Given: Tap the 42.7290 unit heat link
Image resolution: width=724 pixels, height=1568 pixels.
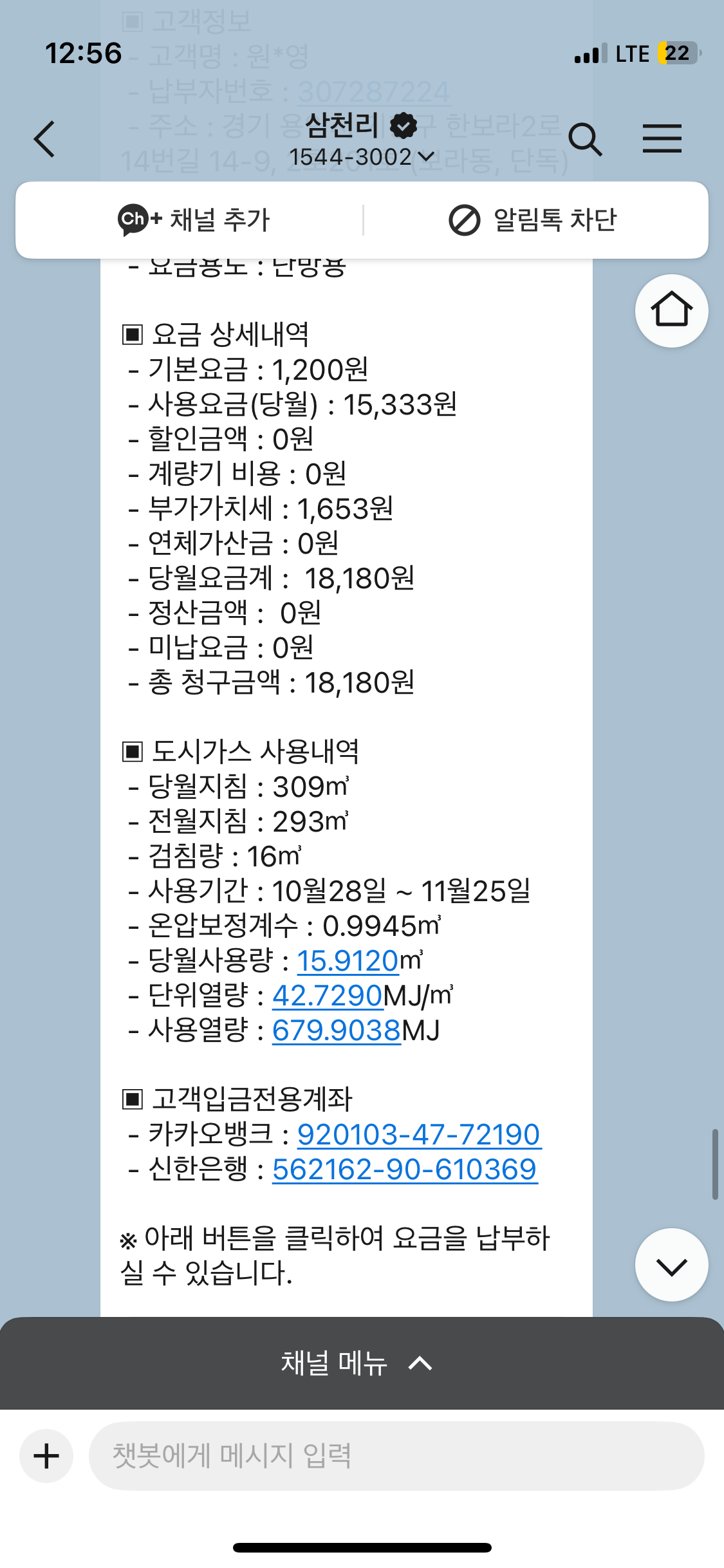Looking at the screenshot, I should [328, 996].
